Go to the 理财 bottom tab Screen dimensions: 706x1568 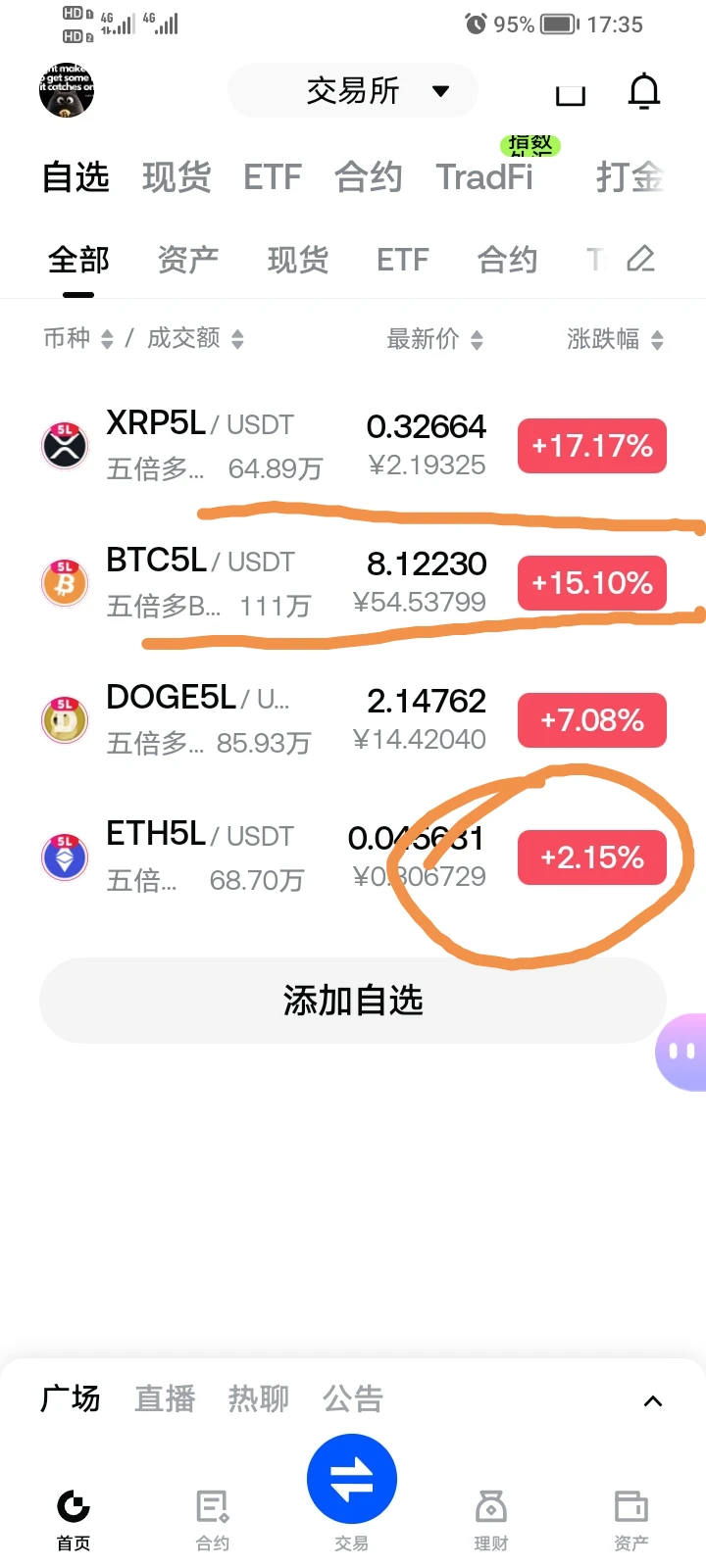tap(491, 1521)
